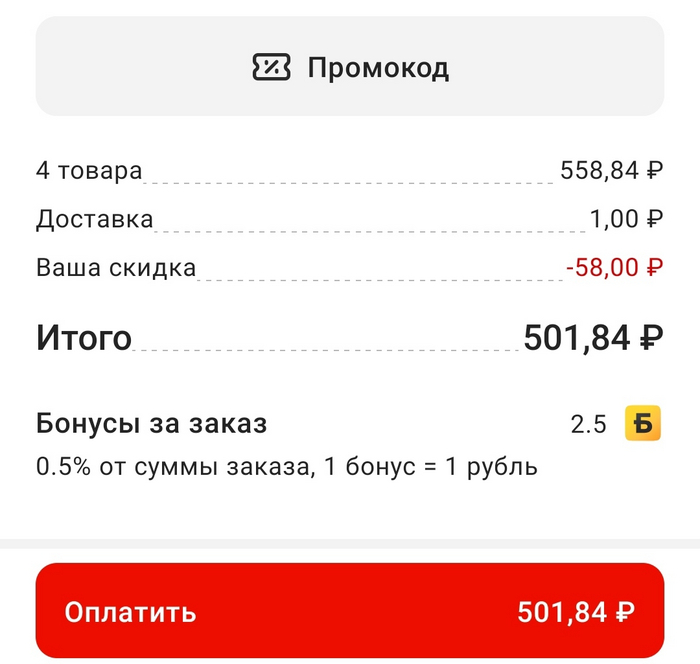Tap Оплатить to pay 501,84 ₽
700x664 pixels.
click(350, 611)
